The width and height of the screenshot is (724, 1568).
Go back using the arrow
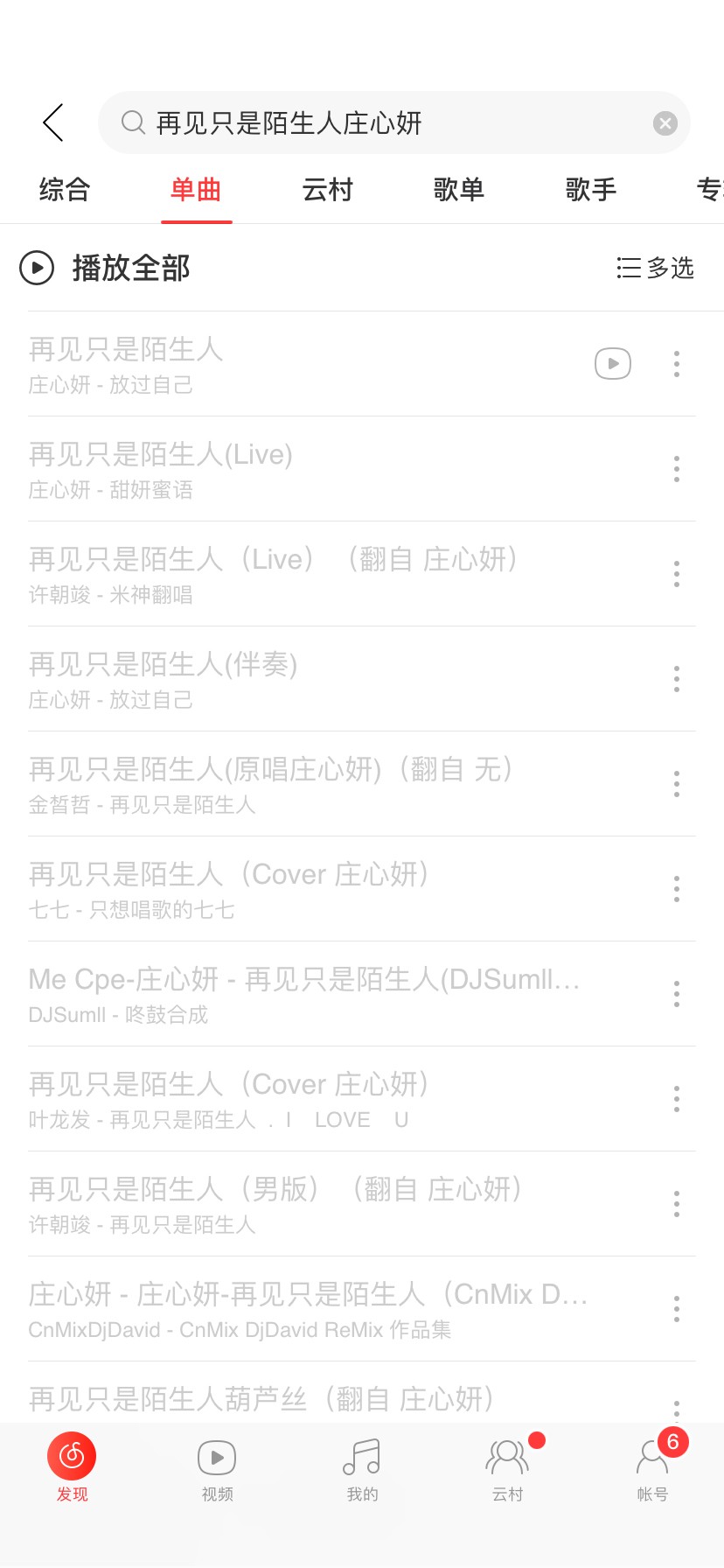point(53,122)
